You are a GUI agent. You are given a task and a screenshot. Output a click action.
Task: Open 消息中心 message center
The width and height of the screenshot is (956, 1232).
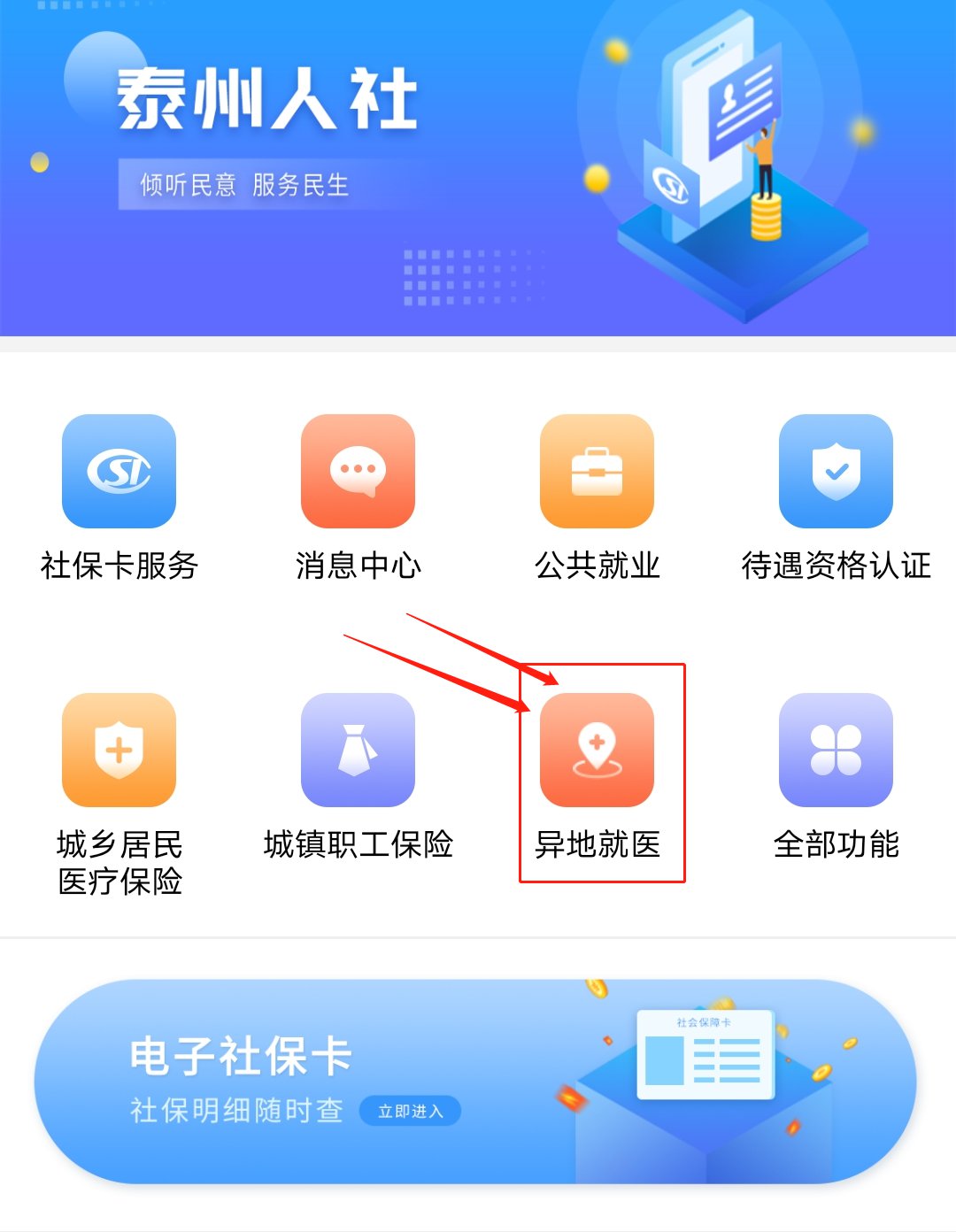358,472
